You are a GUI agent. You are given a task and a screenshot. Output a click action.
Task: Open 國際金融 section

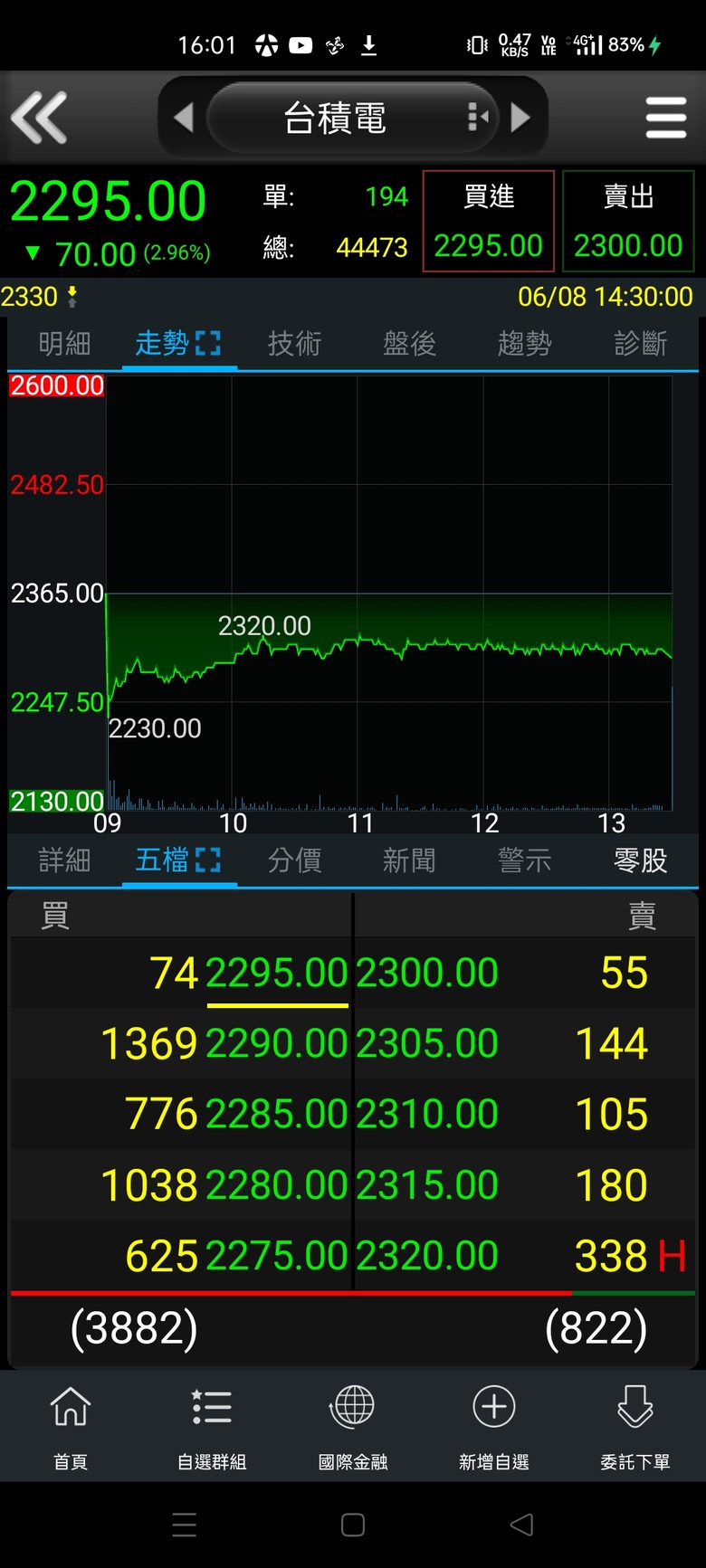point(353,1426)
